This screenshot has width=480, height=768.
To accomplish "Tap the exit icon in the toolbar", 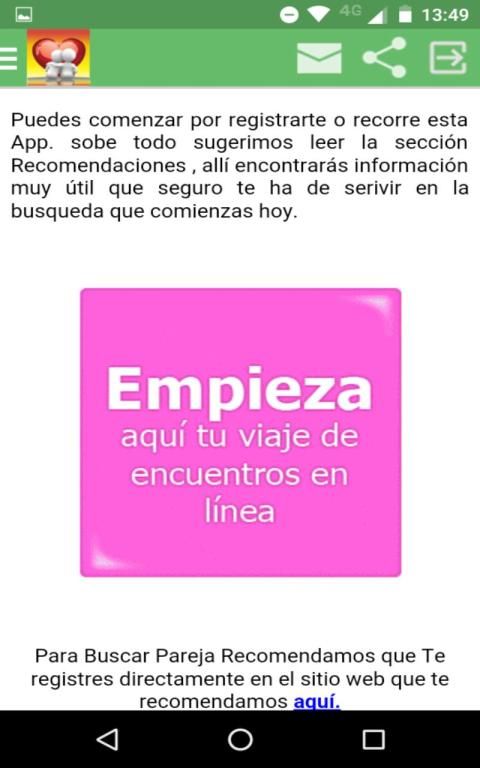I will 448,58.
